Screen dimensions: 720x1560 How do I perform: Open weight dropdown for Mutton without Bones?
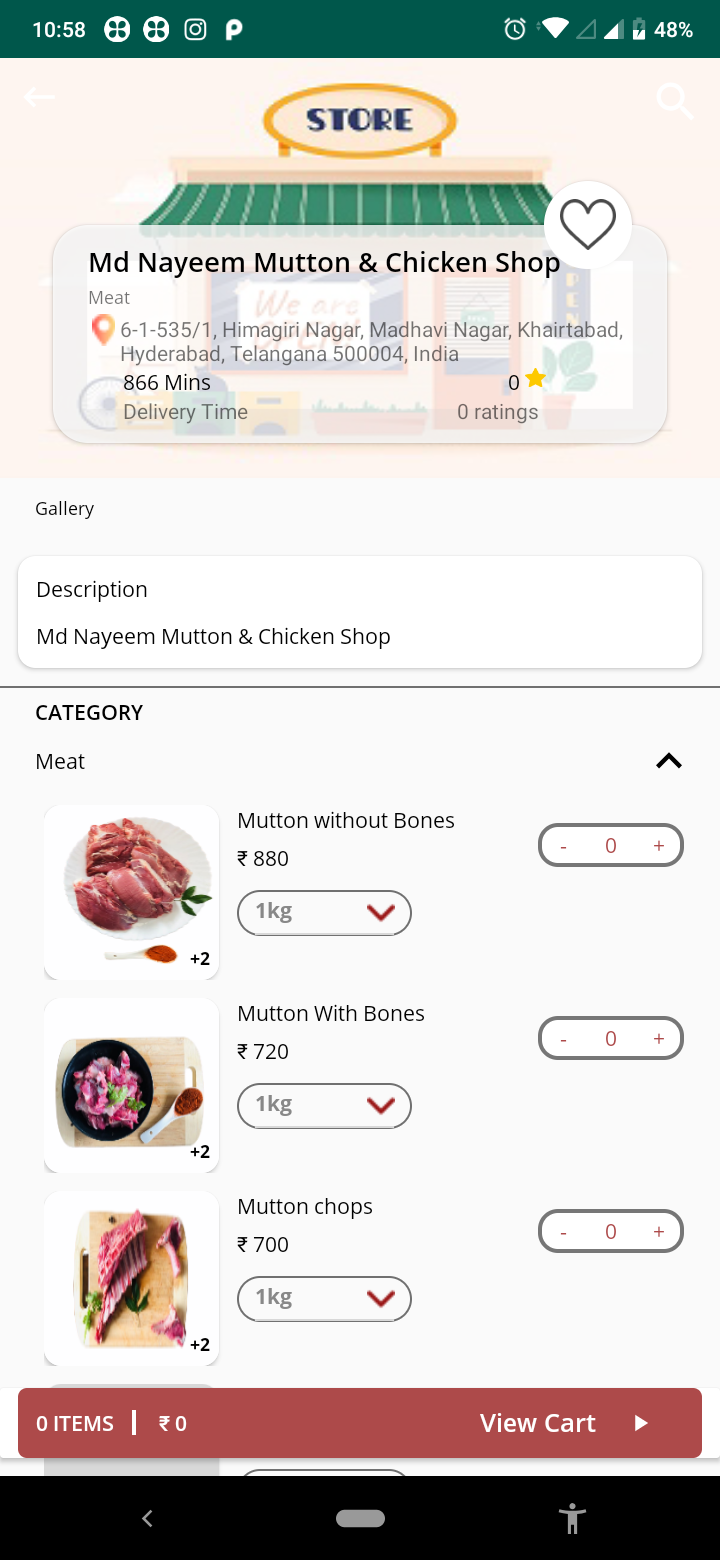pyautogui.click(x=324, y=912)
